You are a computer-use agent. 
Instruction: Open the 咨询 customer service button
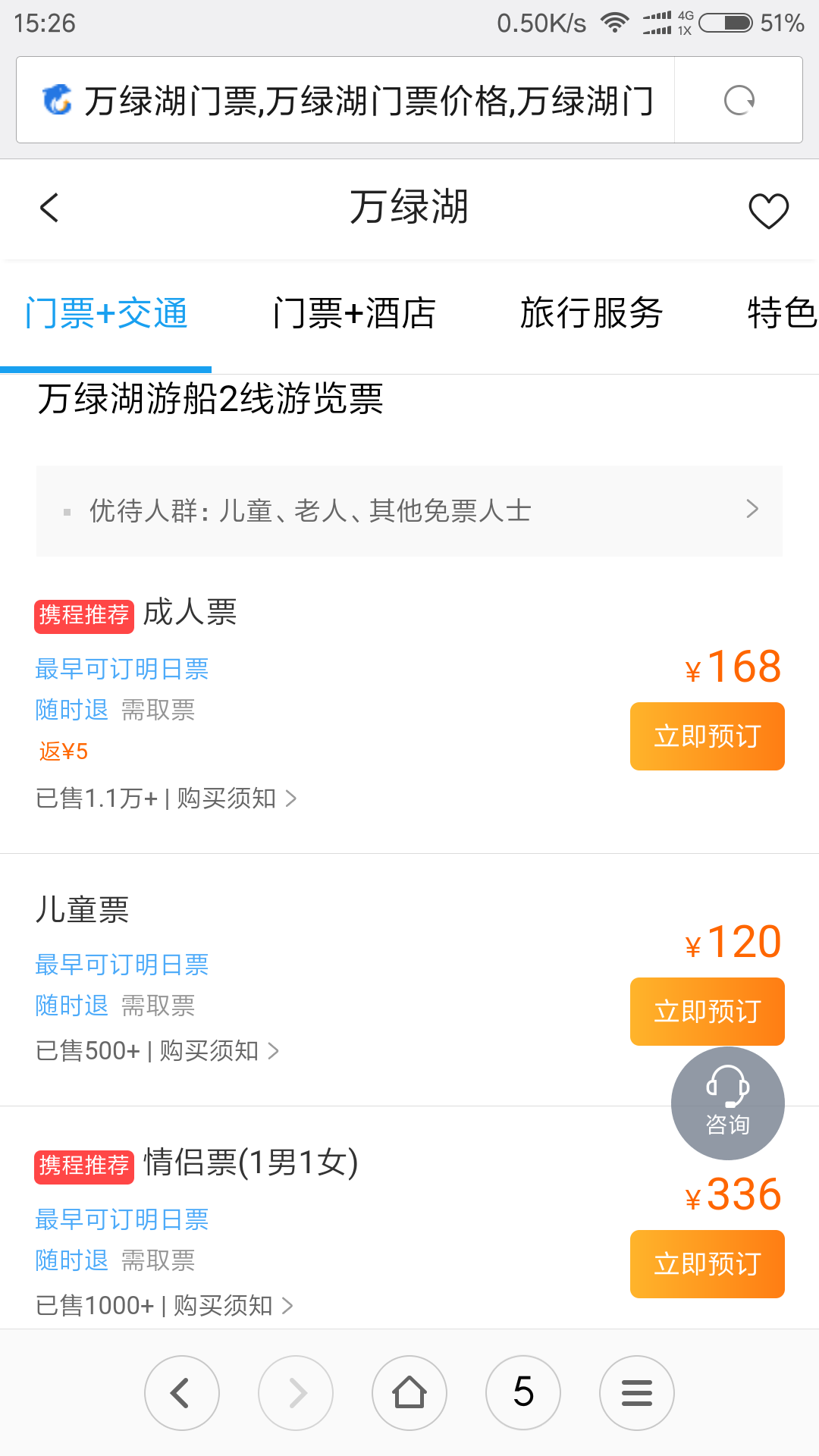(x=727, y=1103)
